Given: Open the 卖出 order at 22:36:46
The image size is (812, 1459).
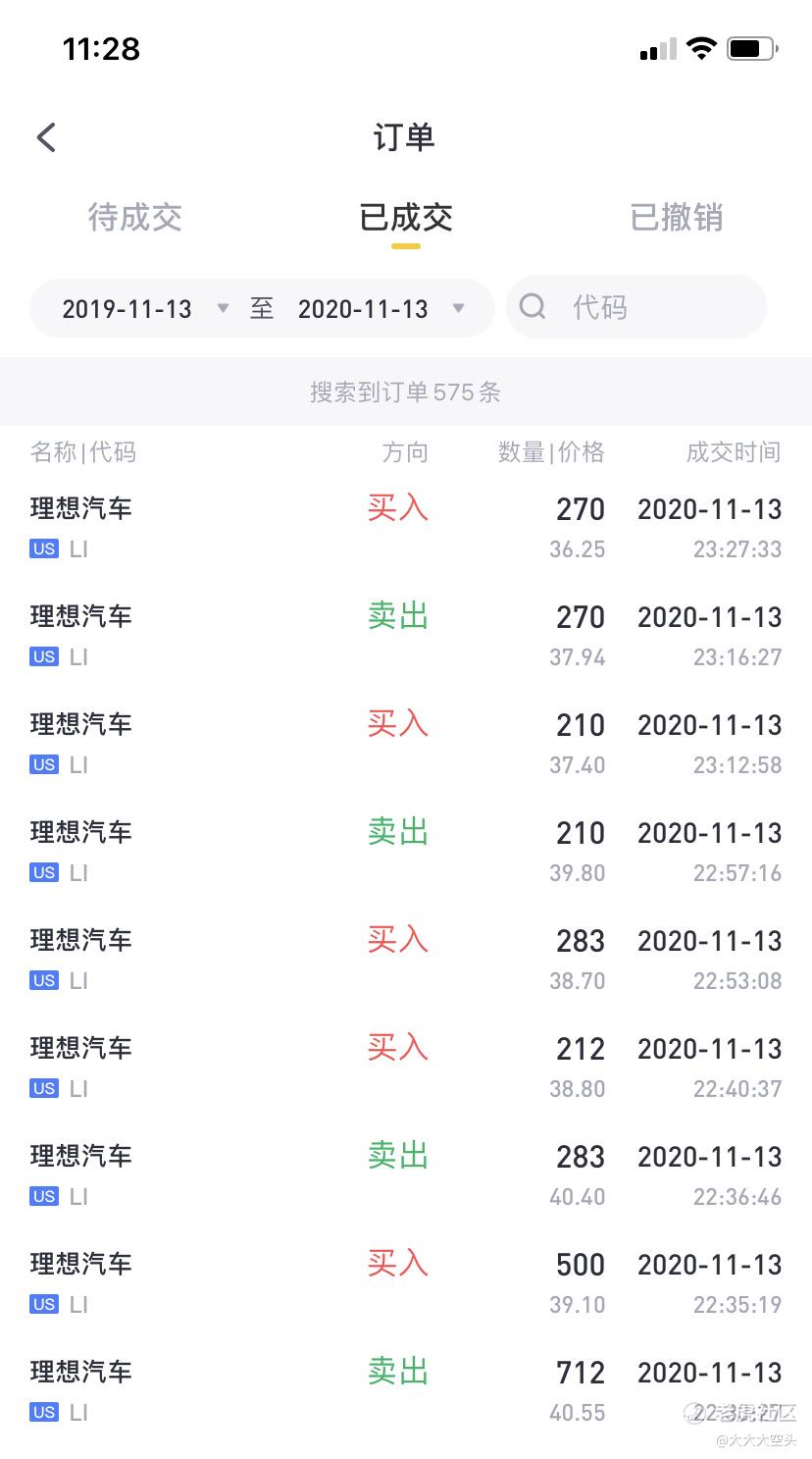Looking at the screenshot, I should click(405, 1175).
